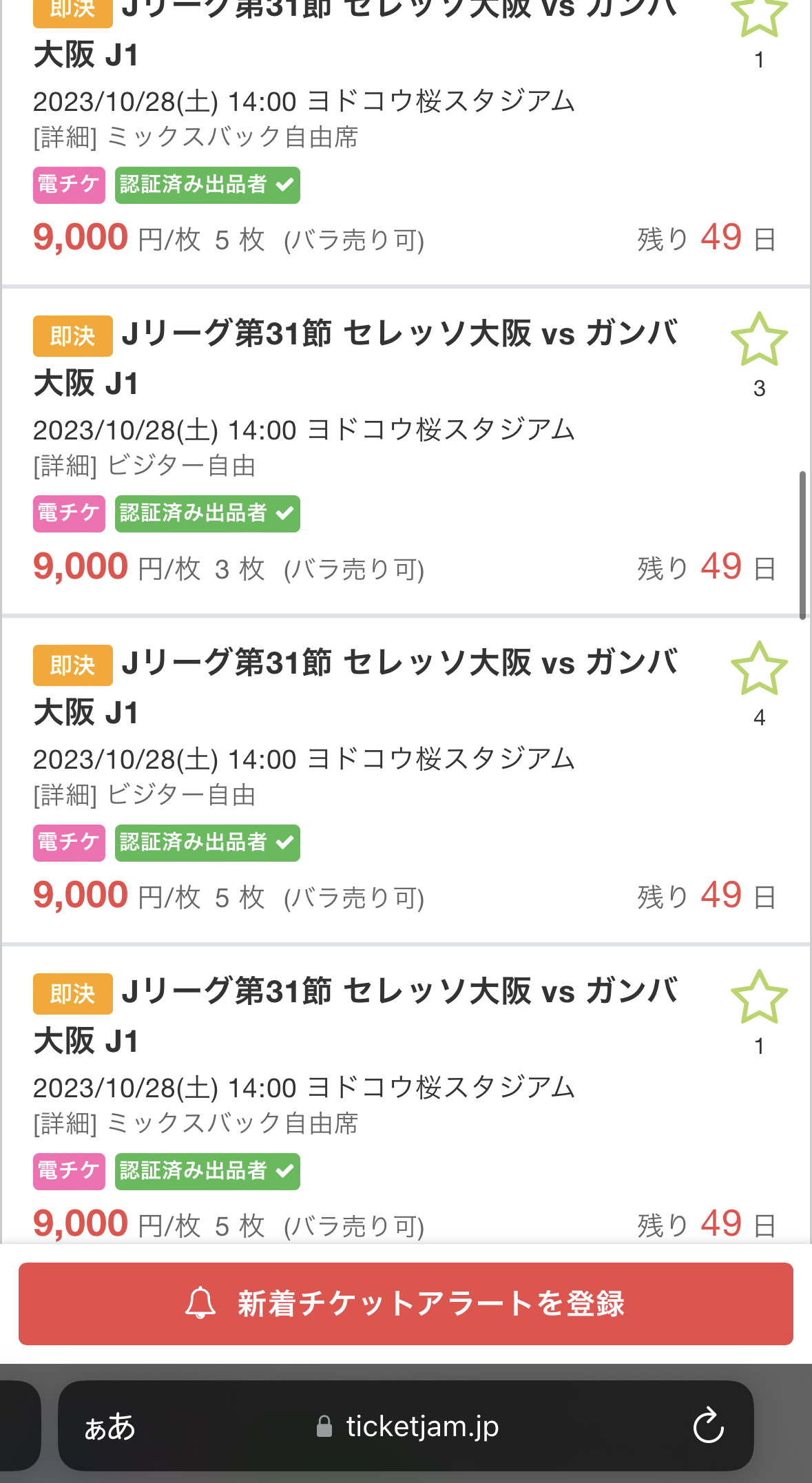Reload the ticketjam.jp page

pyautogui.click(x=708, y=1426)
